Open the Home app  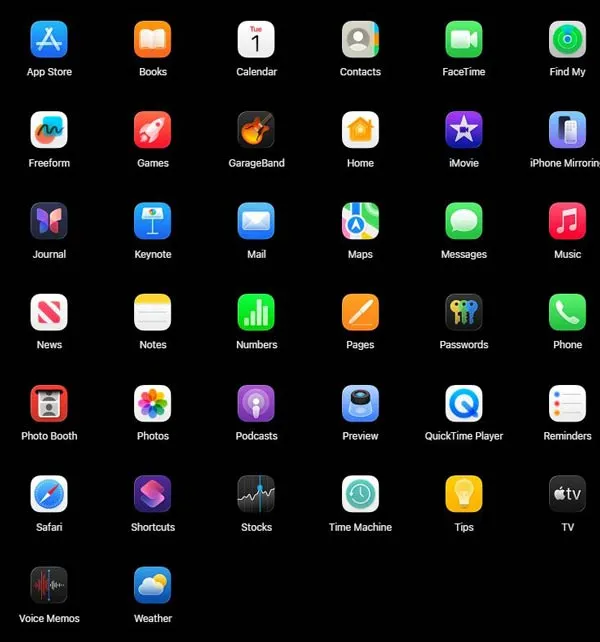pos(360,130)
